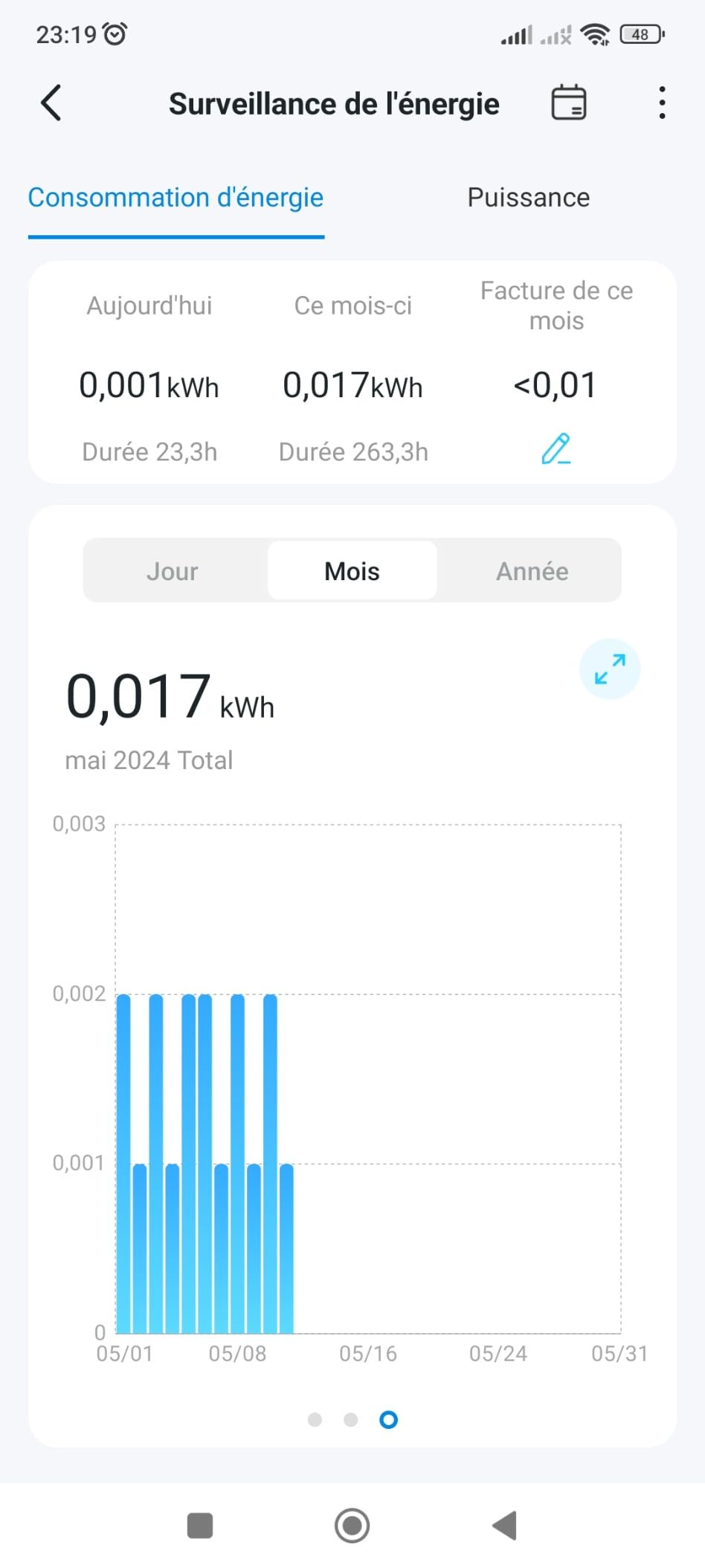
Task: Select the Mois chart view
Action: point(352,571)
